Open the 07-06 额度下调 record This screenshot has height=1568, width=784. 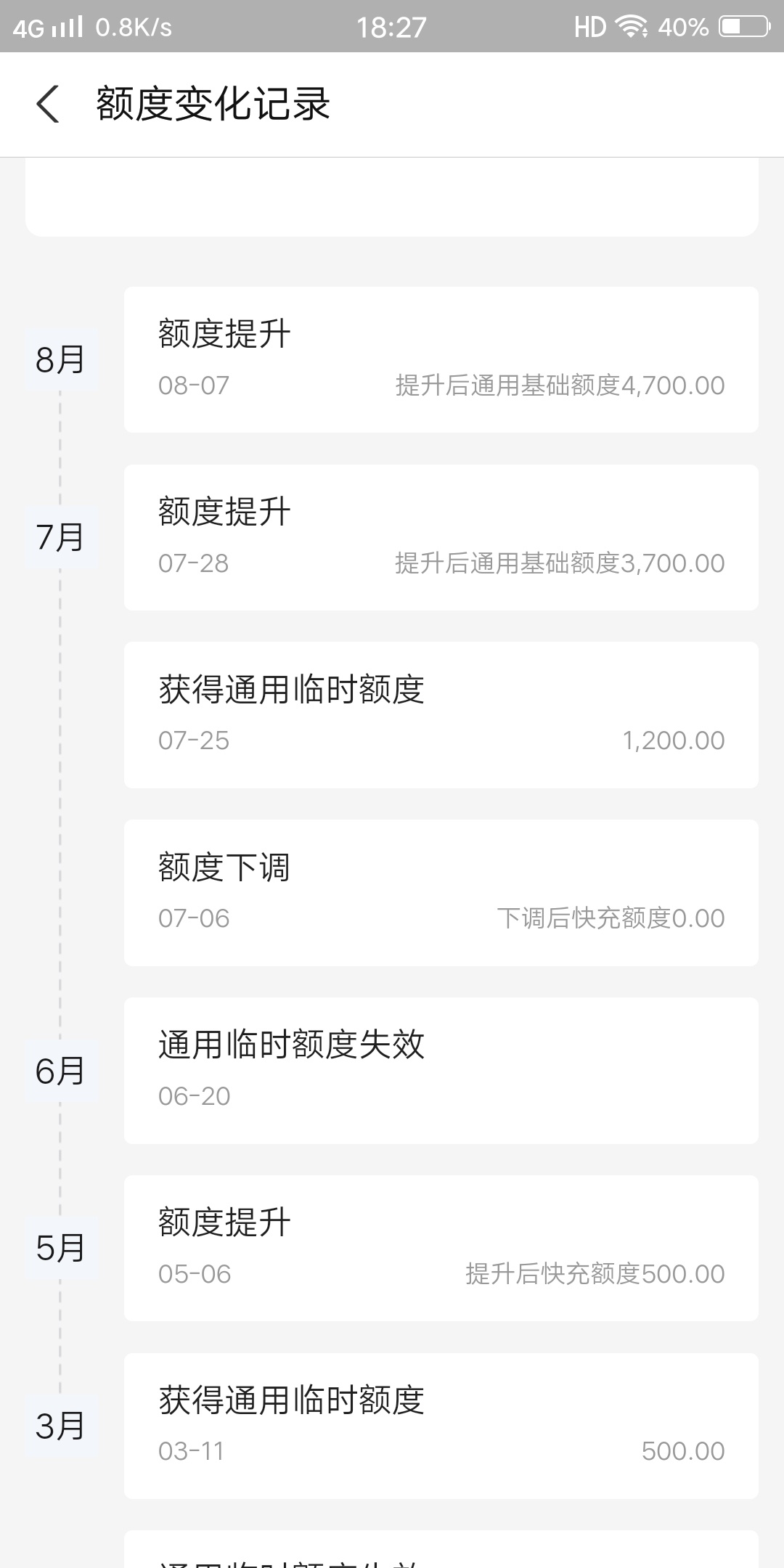(441, 893)
